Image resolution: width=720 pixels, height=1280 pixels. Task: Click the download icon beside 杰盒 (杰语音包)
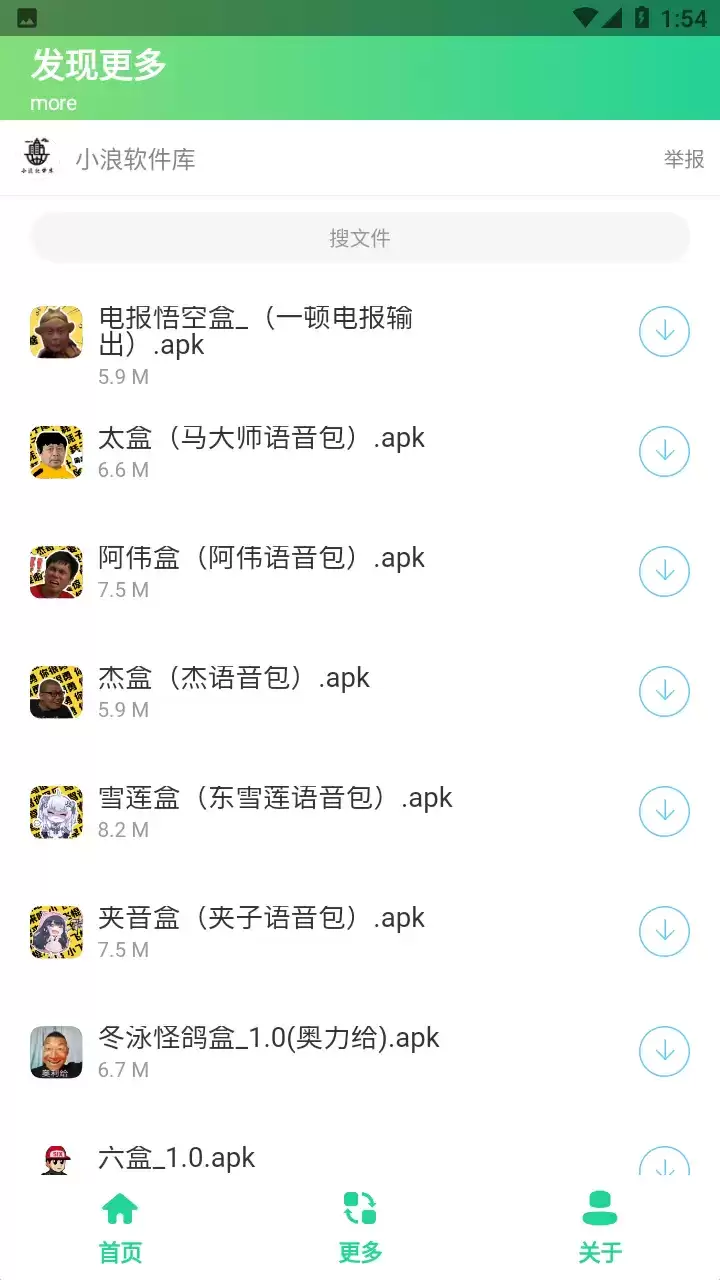(x=664, y=690)
